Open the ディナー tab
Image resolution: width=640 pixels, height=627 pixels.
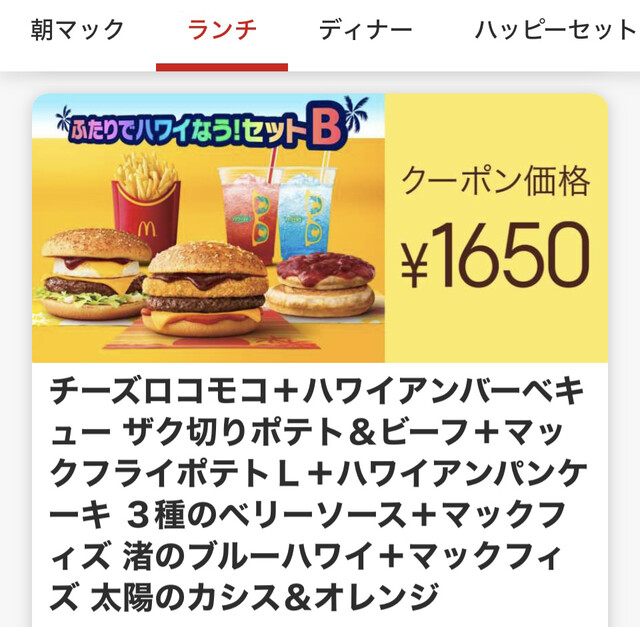point(366,30)
